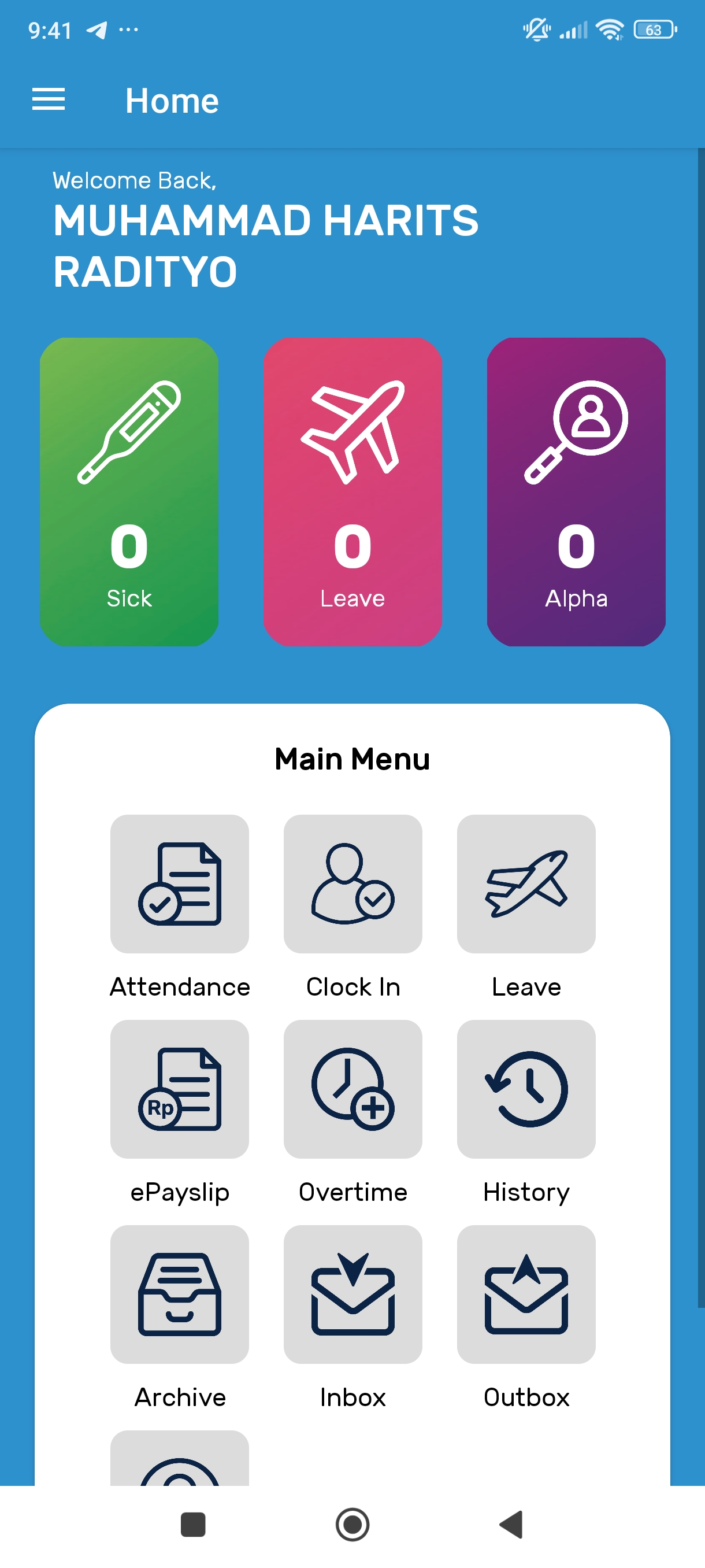
Task: Open the pink Leave count card
Action: (x=353, y=492)
